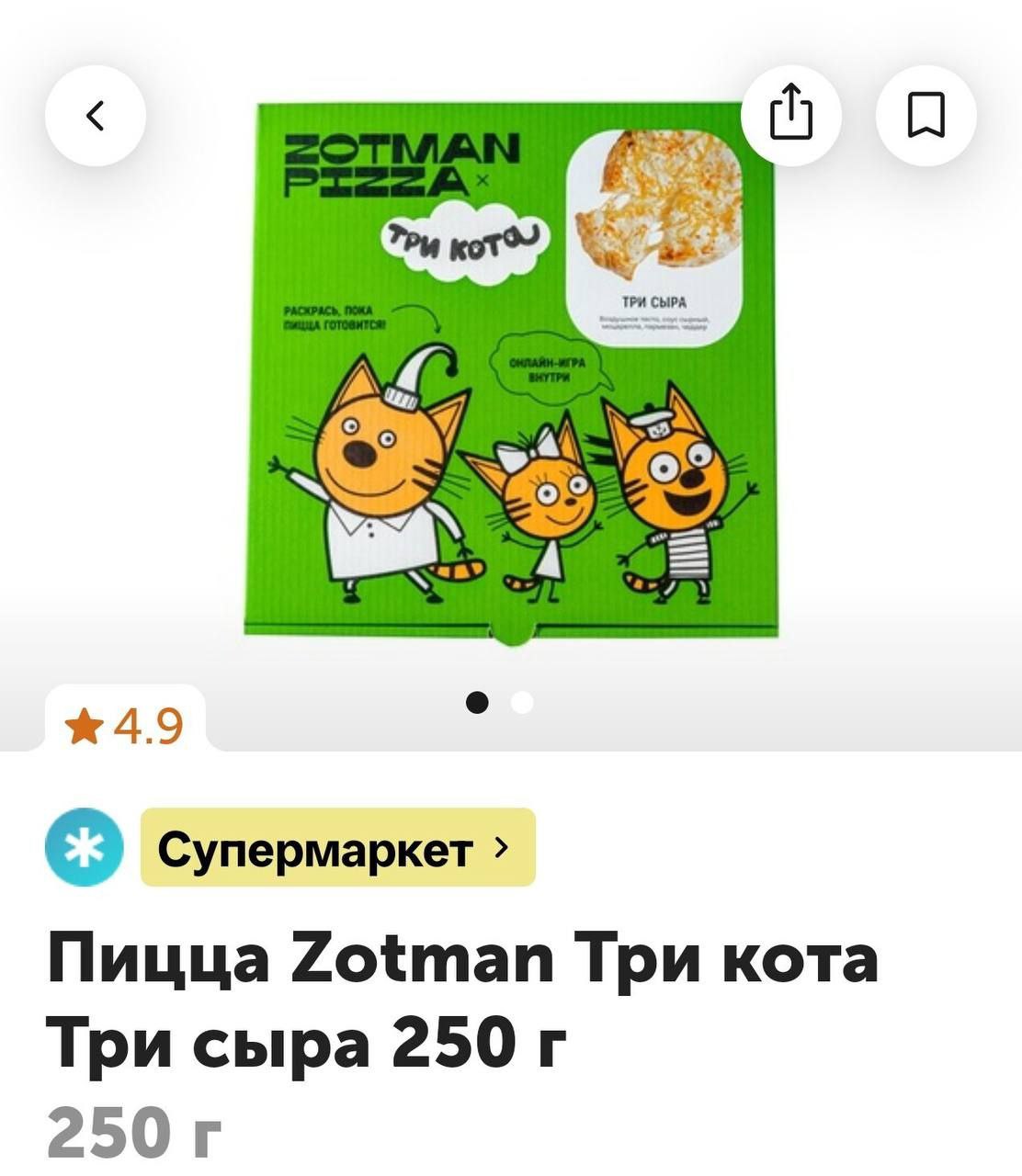Select the second image page dot
This screenshot has width=1022, height=1176.
point(522,703)
